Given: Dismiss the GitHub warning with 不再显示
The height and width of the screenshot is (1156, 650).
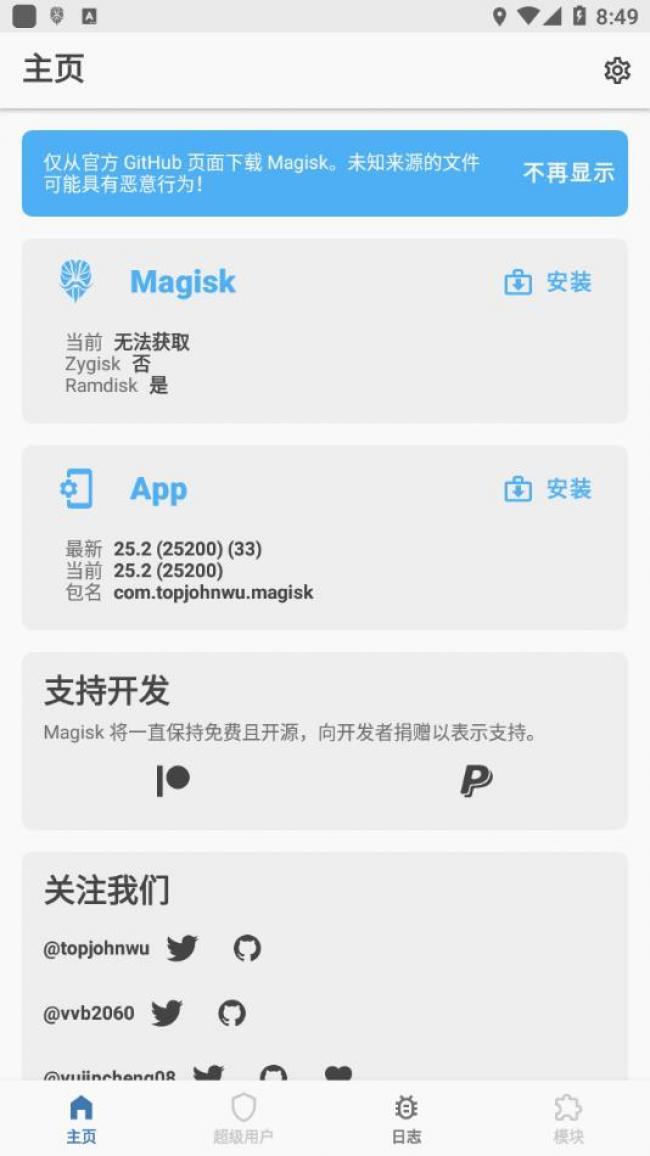Looking at the screenshot, I should (x=568, y=173).
